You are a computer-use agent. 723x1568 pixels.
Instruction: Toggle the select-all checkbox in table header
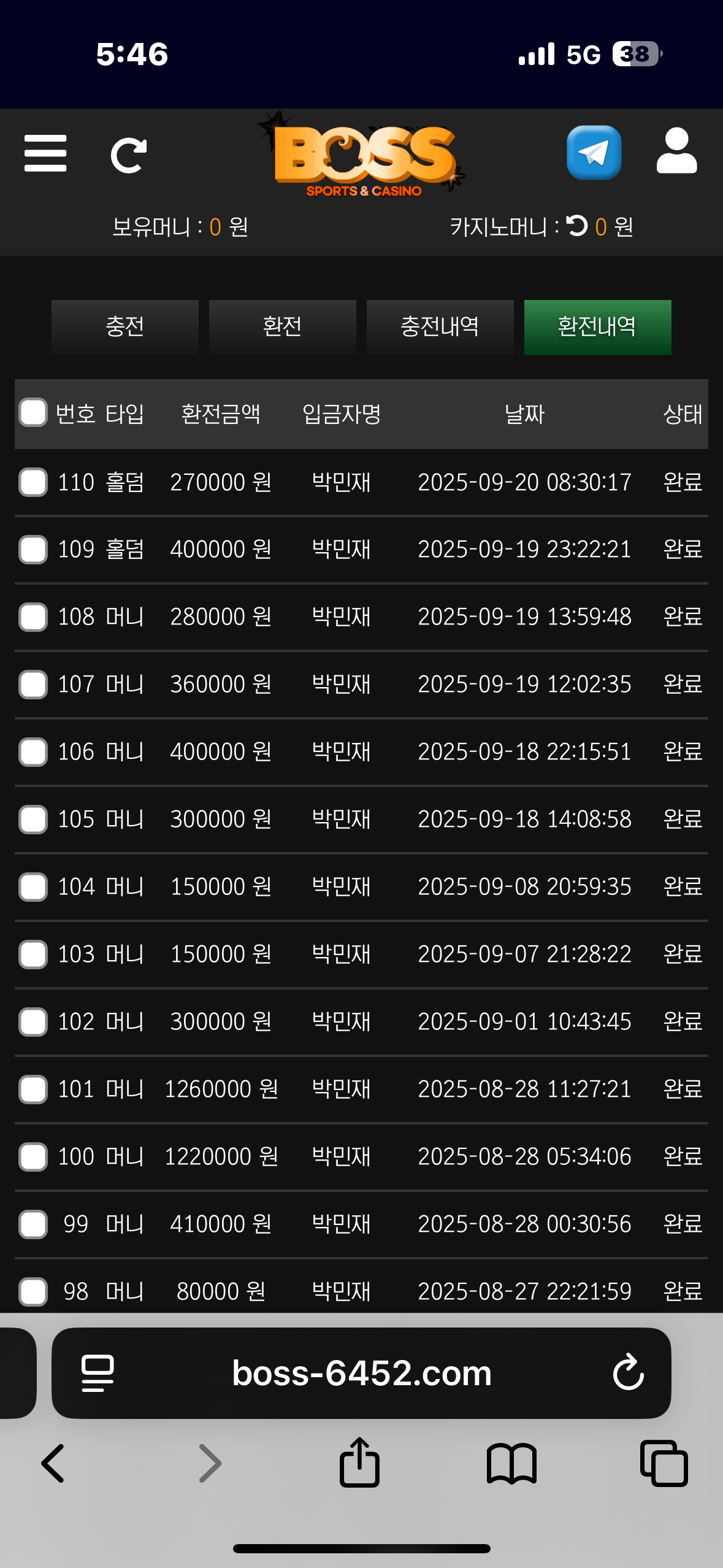point(33,413)
